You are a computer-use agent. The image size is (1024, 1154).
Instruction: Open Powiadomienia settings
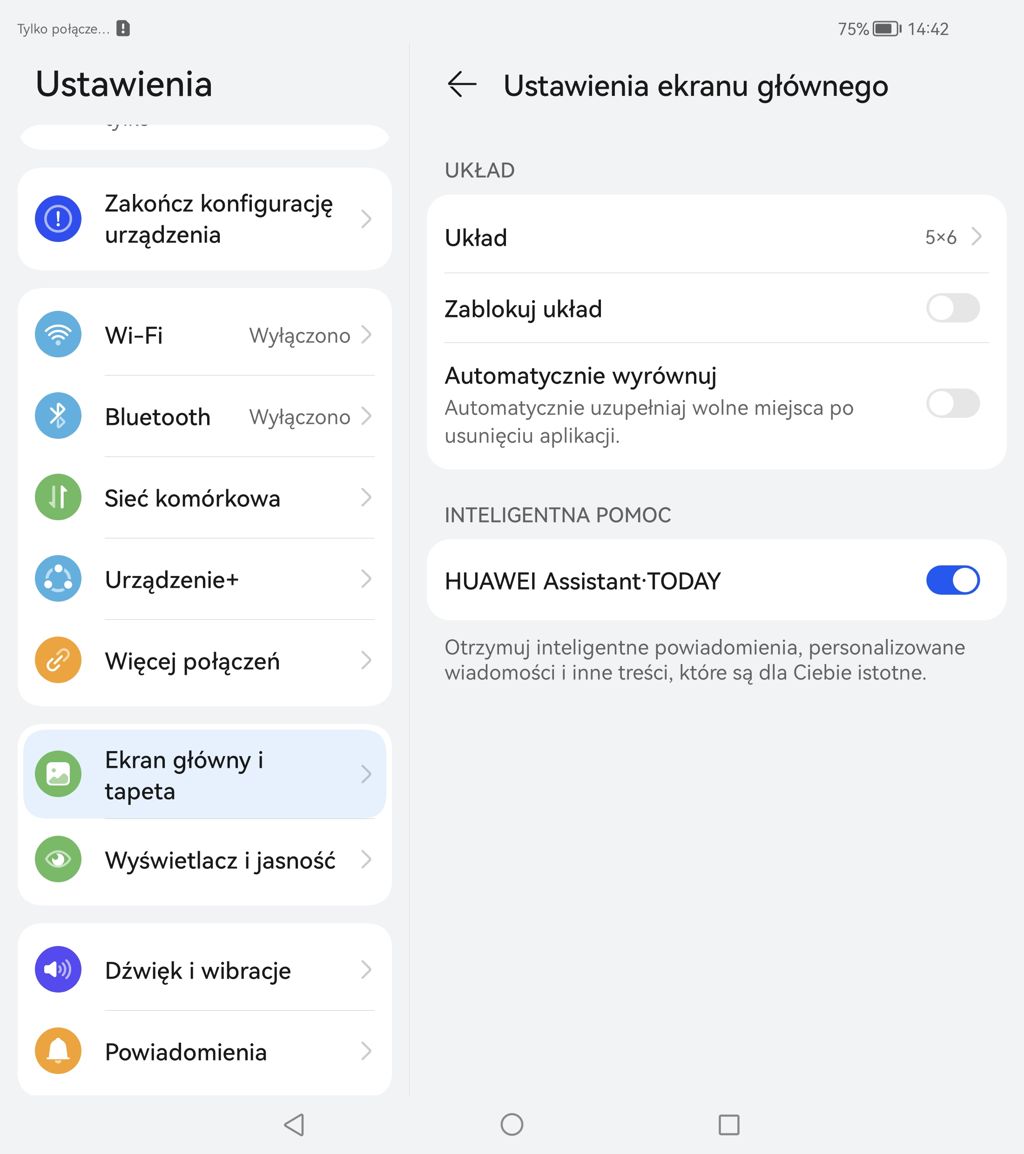pos(204,1052)
